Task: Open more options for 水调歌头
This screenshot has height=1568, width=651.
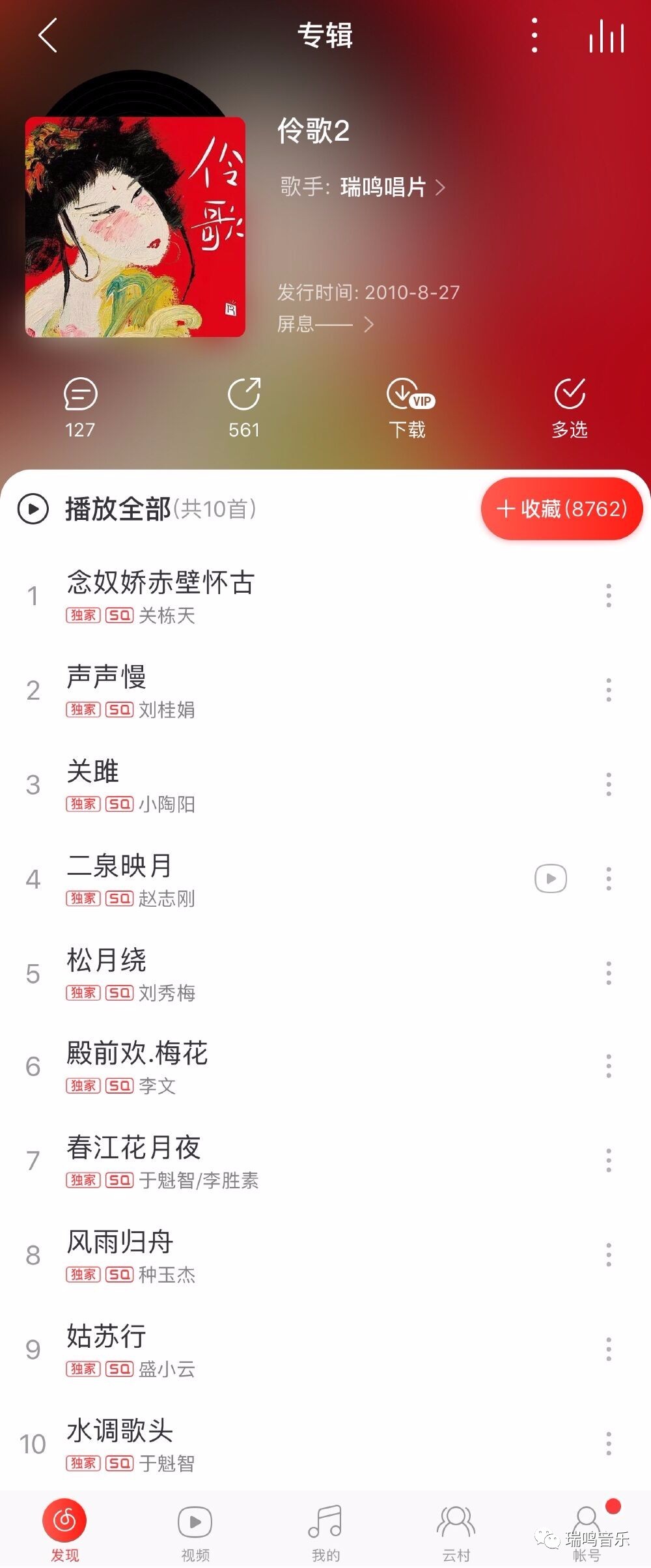Action: click(x=608, y=1442)
